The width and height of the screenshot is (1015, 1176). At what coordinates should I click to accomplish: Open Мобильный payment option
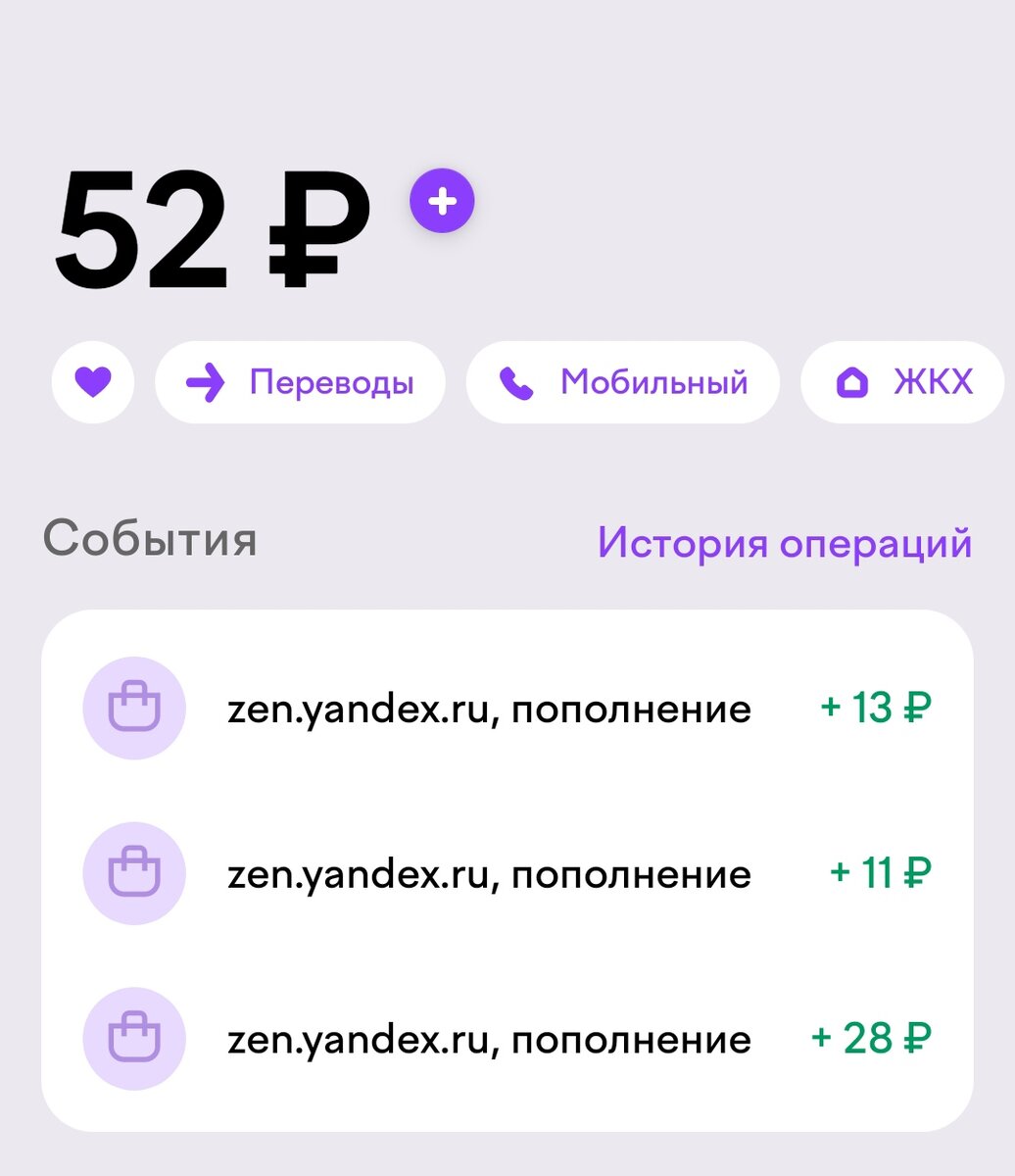point(623,382)
